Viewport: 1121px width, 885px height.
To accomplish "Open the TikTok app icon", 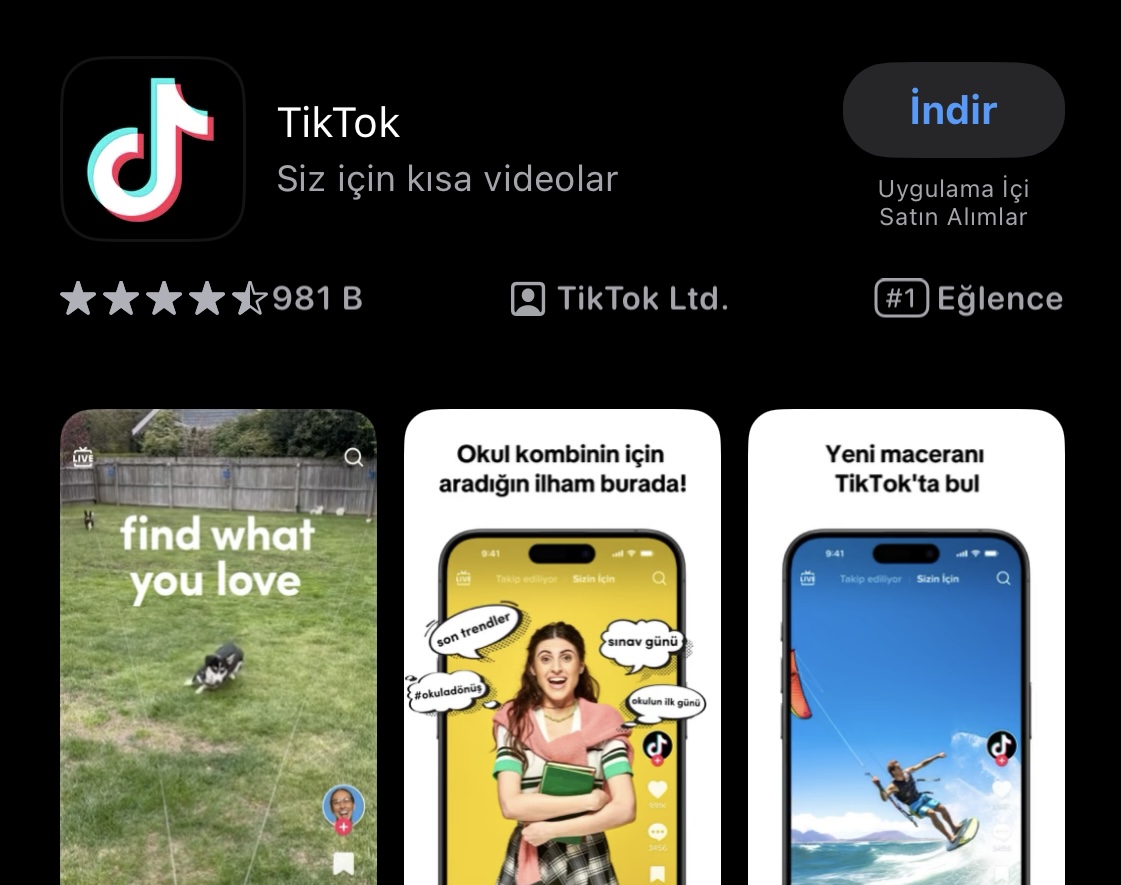I will 153,149.
